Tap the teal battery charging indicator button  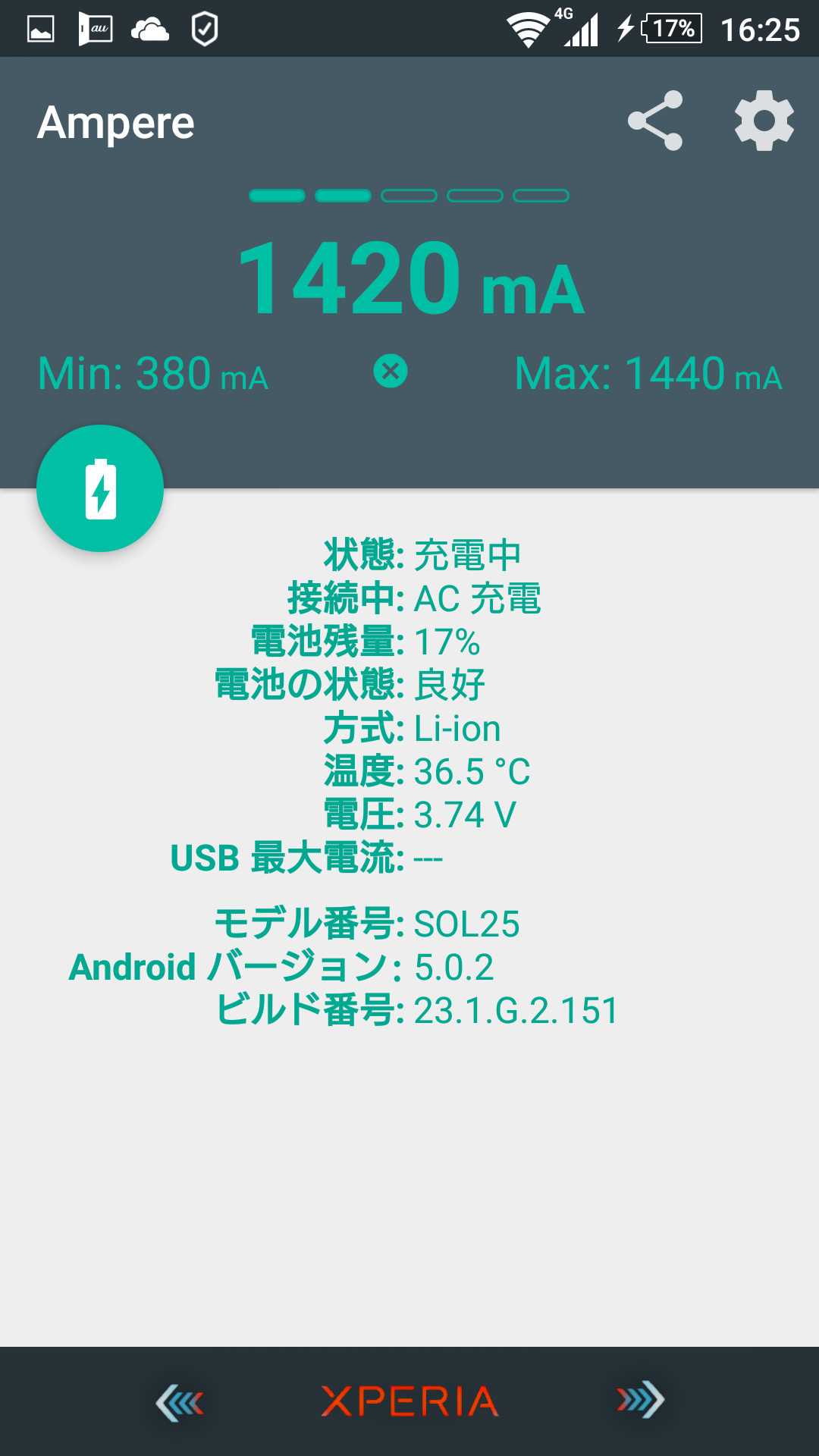(100, 488)
